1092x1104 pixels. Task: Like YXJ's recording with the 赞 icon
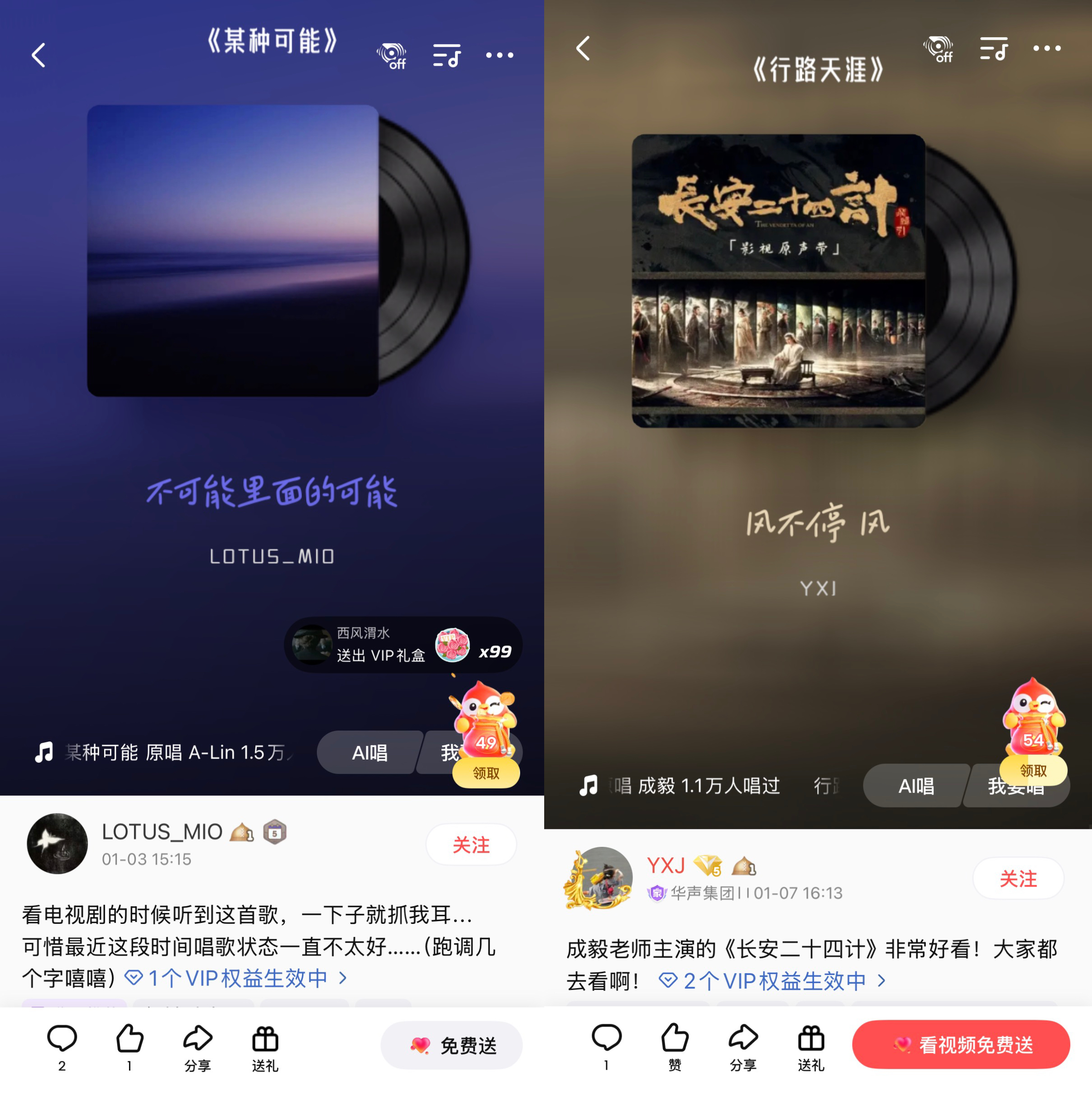[x=675, y=1047]
